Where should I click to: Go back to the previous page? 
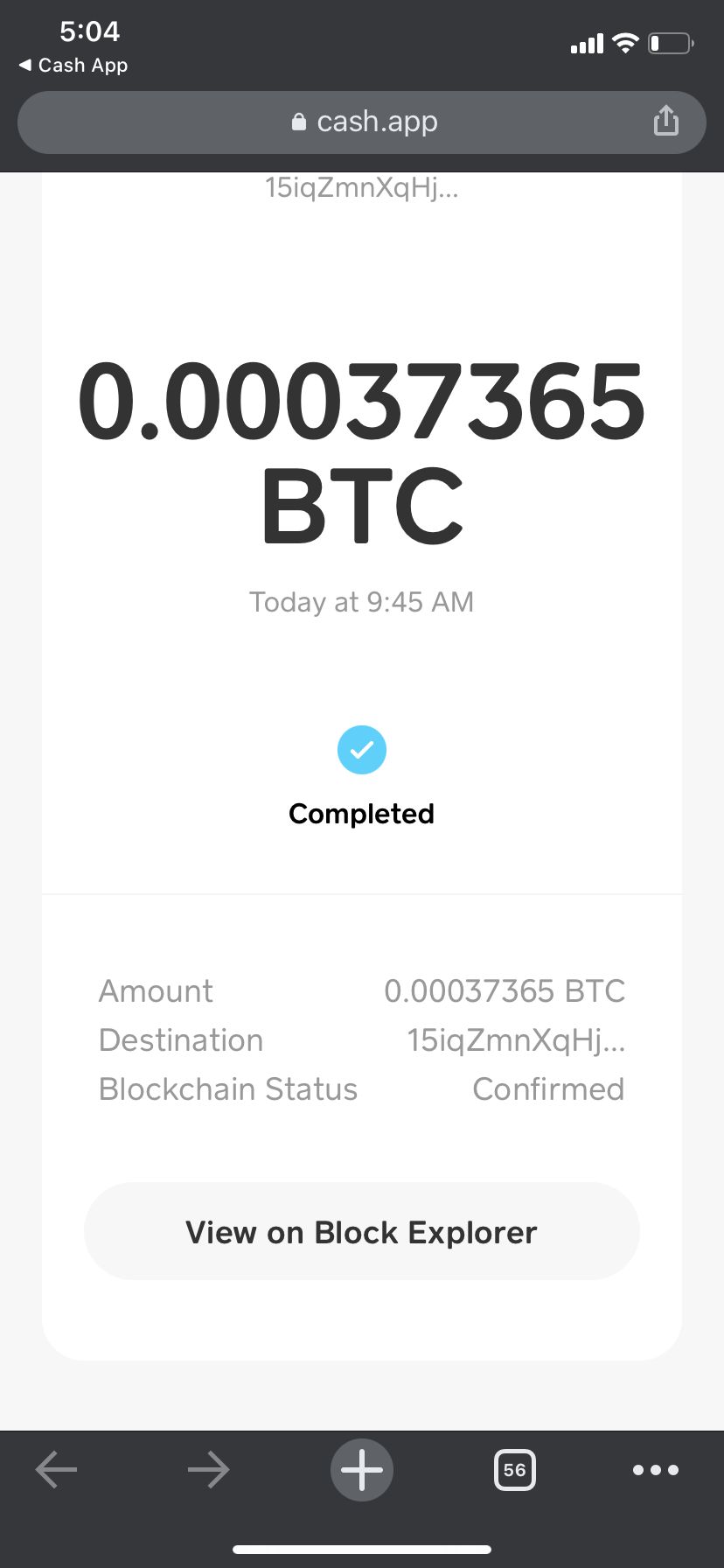[x=57, y=1470]
